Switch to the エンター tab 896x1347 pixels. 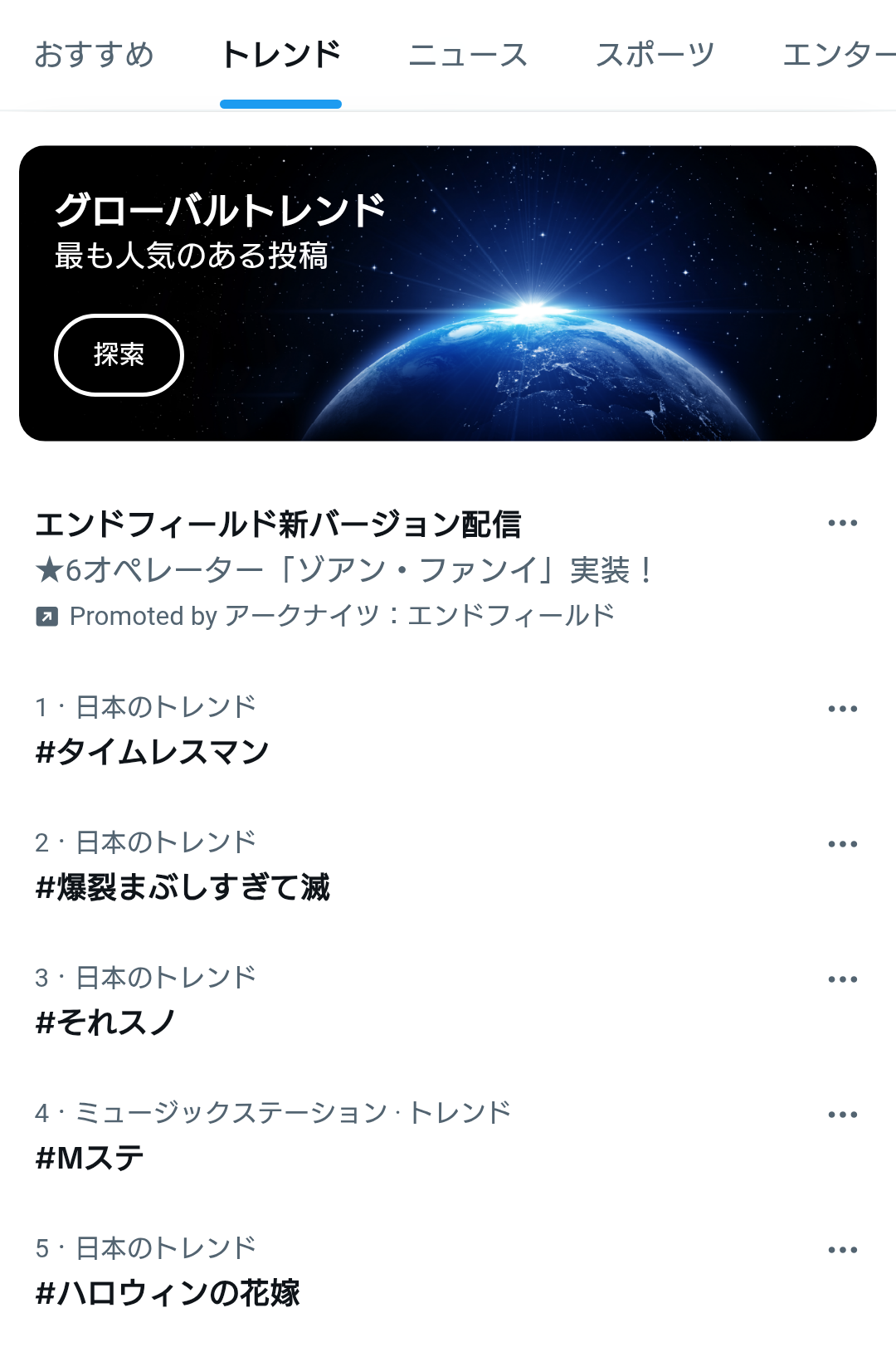click(838, 55)
